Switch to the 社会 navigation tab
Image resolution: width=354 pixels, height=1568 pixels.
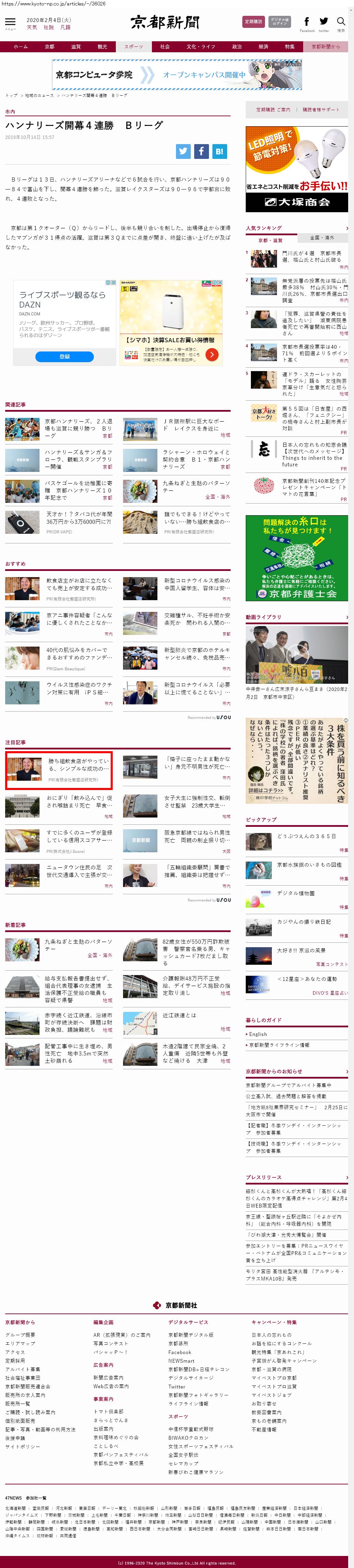(165, 47)
